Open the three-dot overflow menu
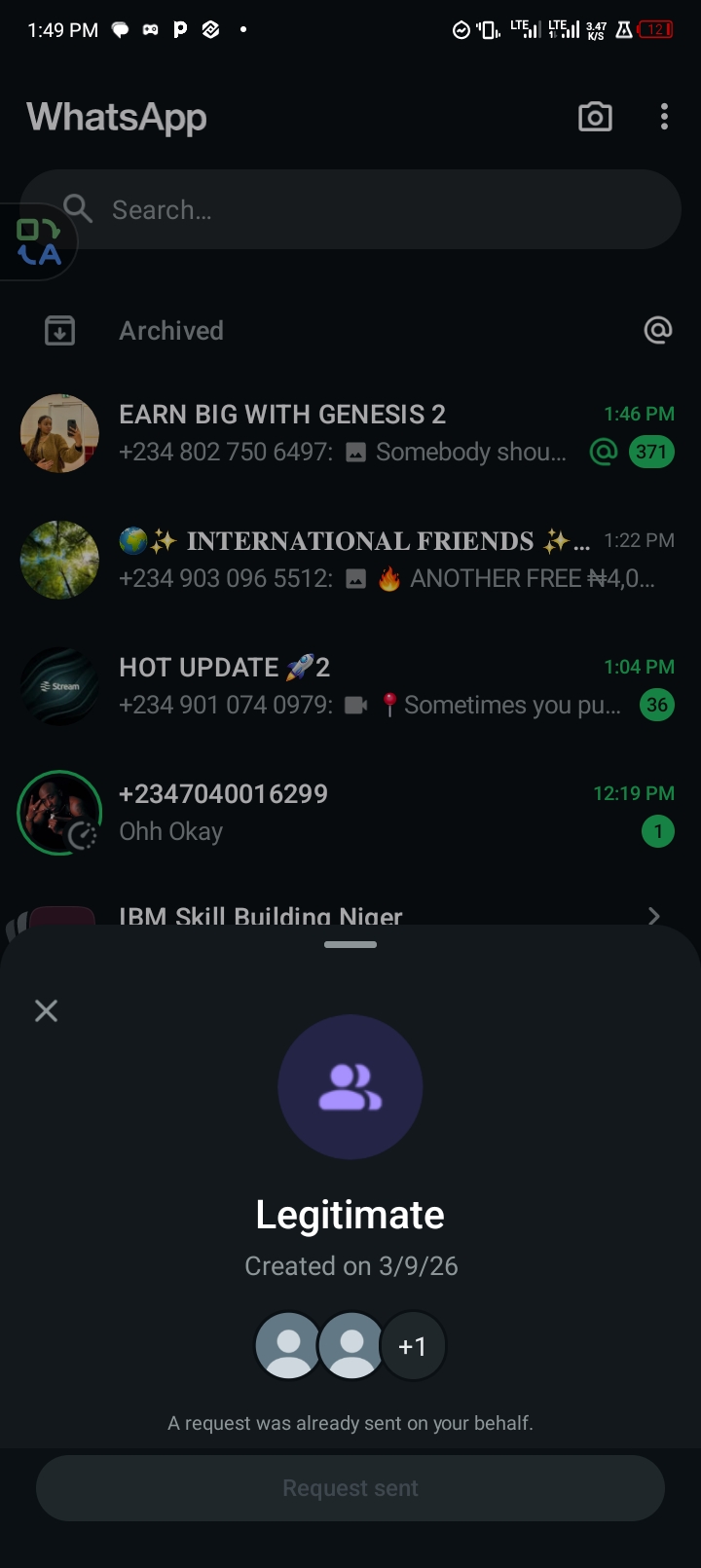Viewport: 701px width, 1568px height. coord(664,118)
